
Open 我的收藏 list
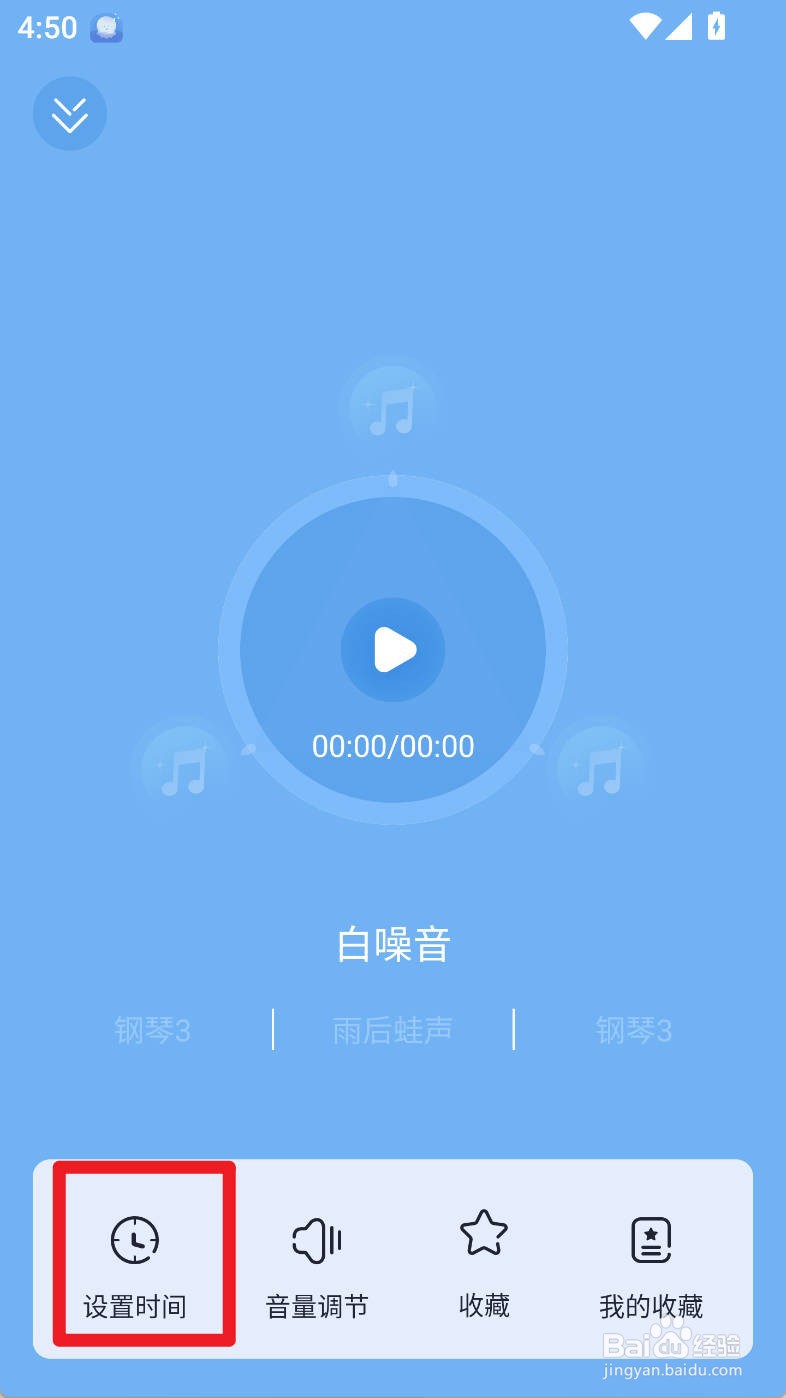tap(651, 1261)
